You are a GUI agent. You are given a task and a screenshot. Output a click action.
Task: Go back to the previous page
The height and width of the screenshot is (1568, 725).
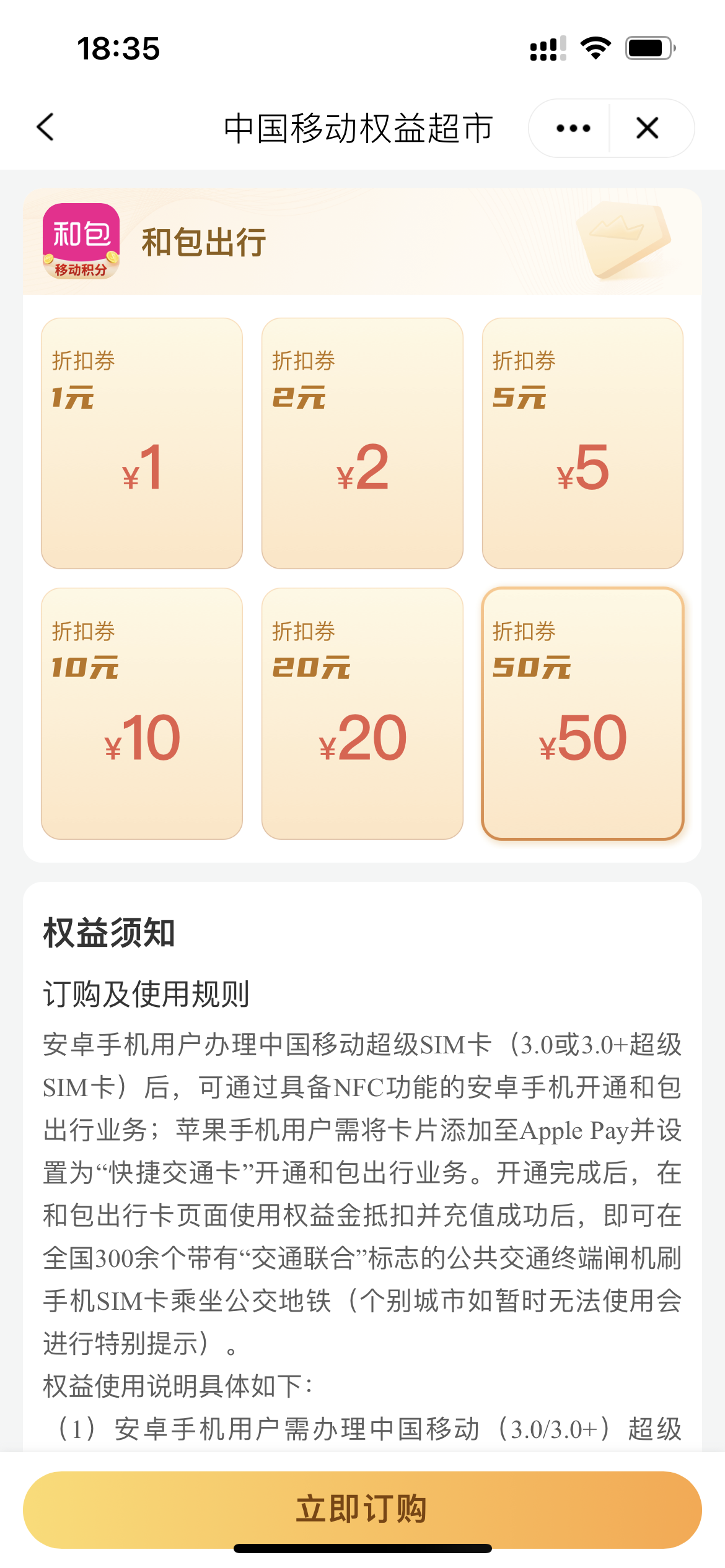(x=46, y=128)
